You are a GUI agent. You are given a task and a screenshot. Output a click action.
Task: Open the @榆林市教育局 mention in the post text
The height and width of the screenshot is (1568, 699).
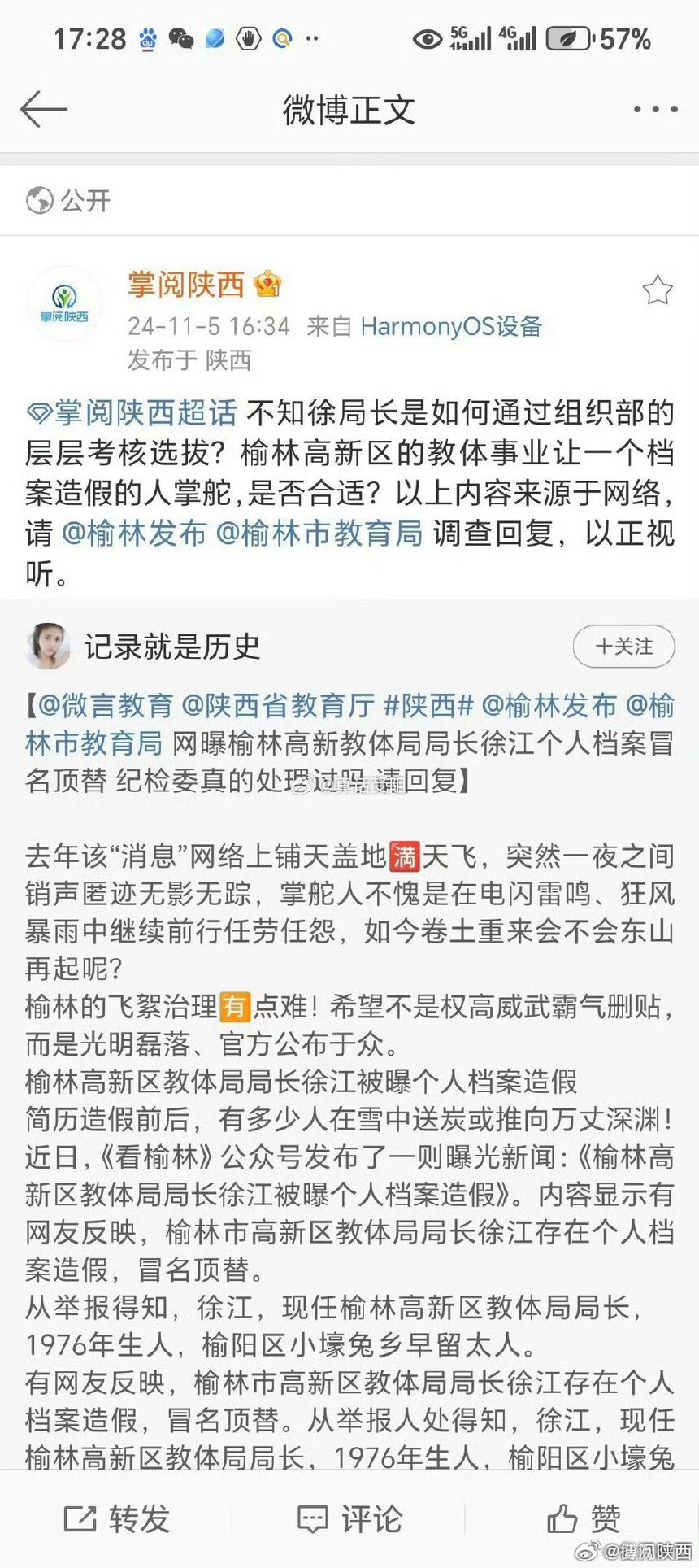319,534
